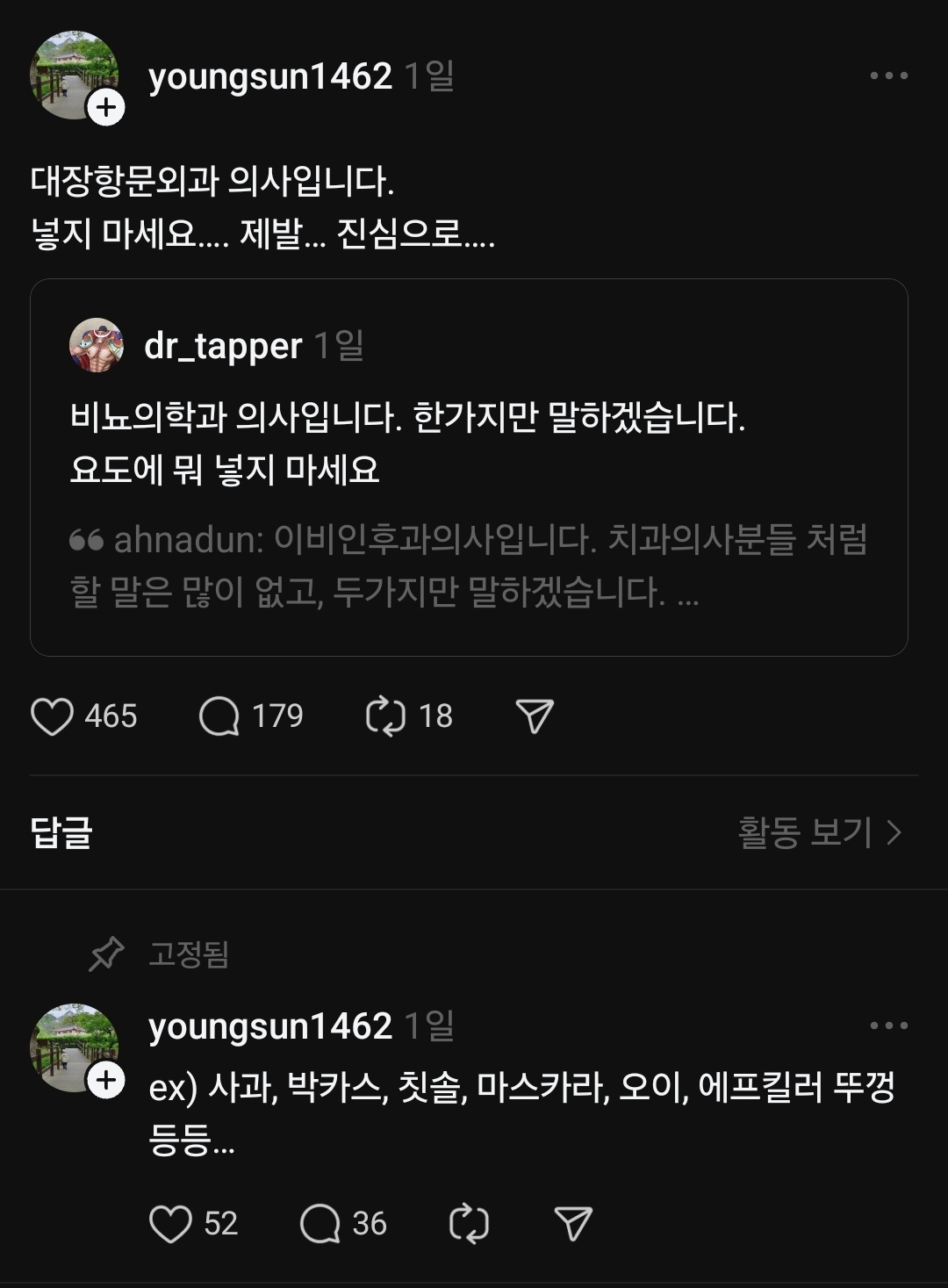Share the pinned reply
This screenshot has width=948, height=1288.
tap(573, 1224)
